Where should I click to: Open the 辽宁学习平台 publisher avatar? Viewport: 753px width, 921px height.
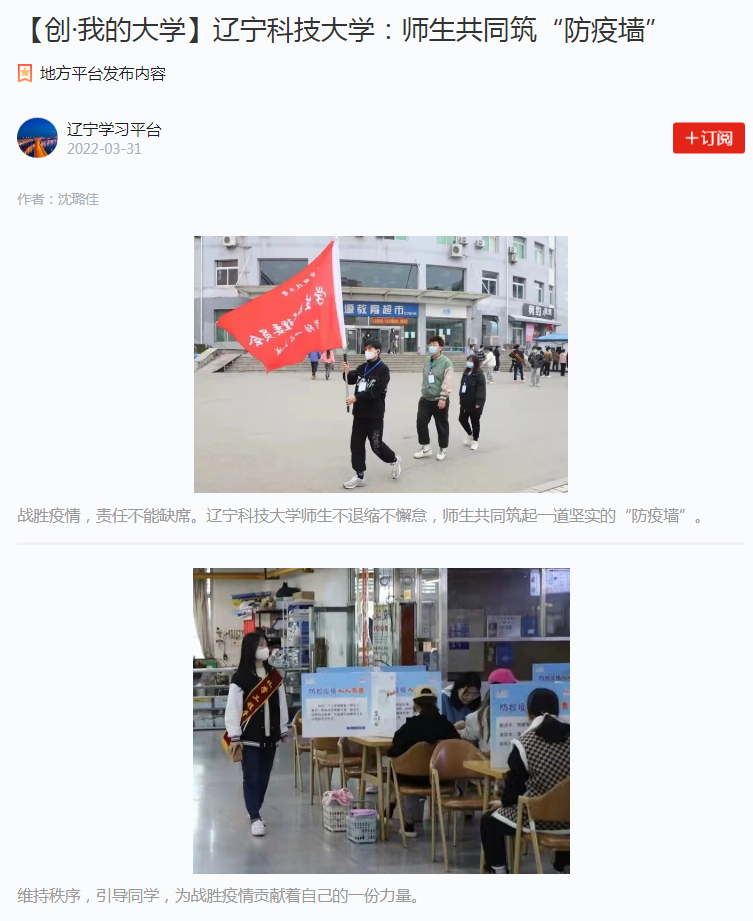click(x=37, y=138)
